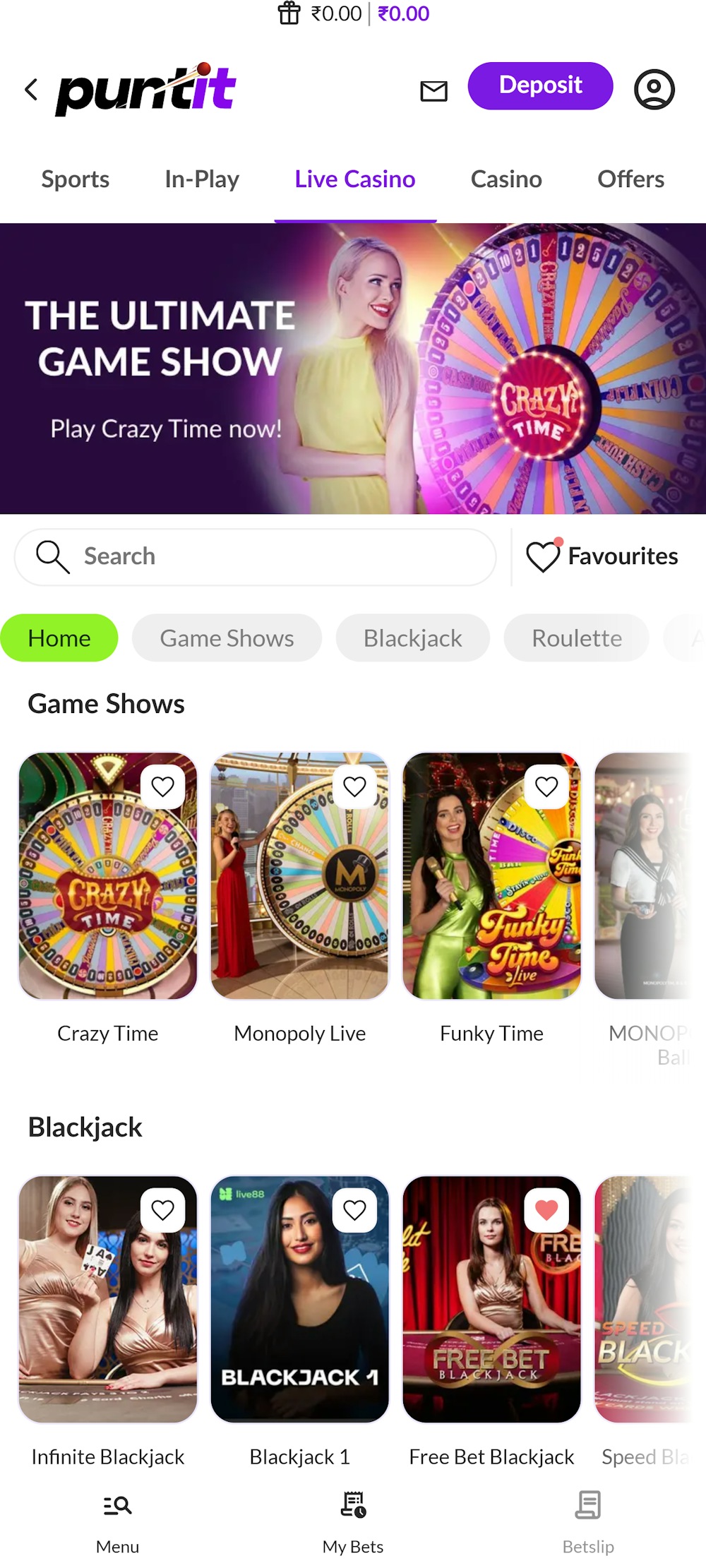Favourite the Crazy Time game
706x1568 pixels.
pos(162,786)
